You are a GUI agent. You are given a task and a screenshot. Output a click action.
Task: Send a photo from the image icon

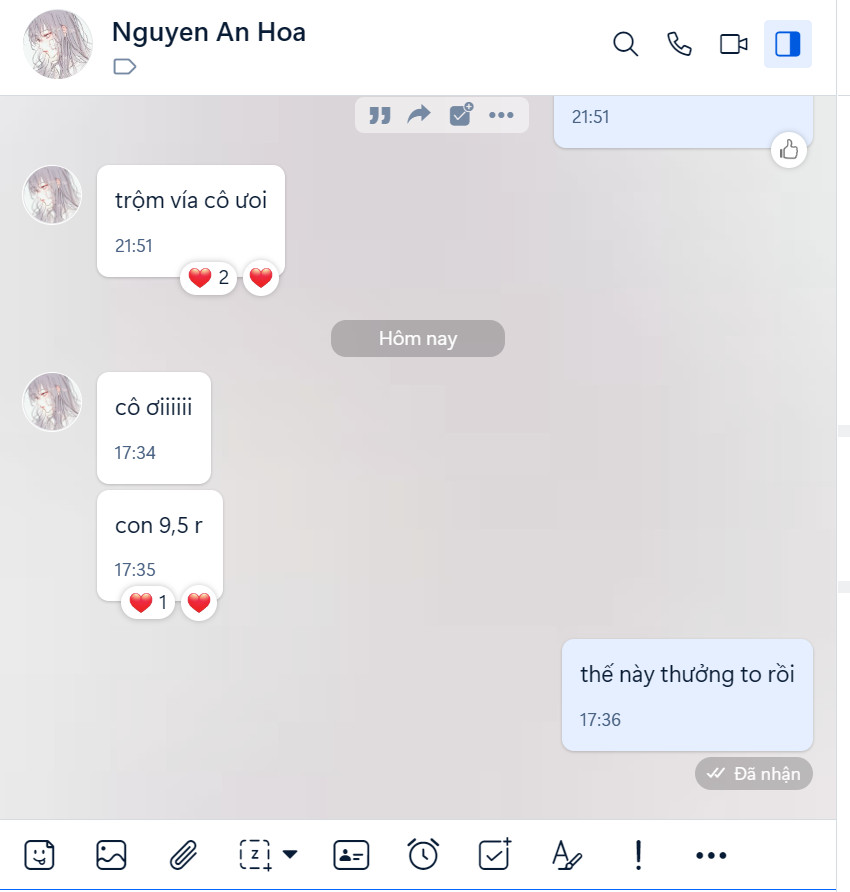pos(111,855)
